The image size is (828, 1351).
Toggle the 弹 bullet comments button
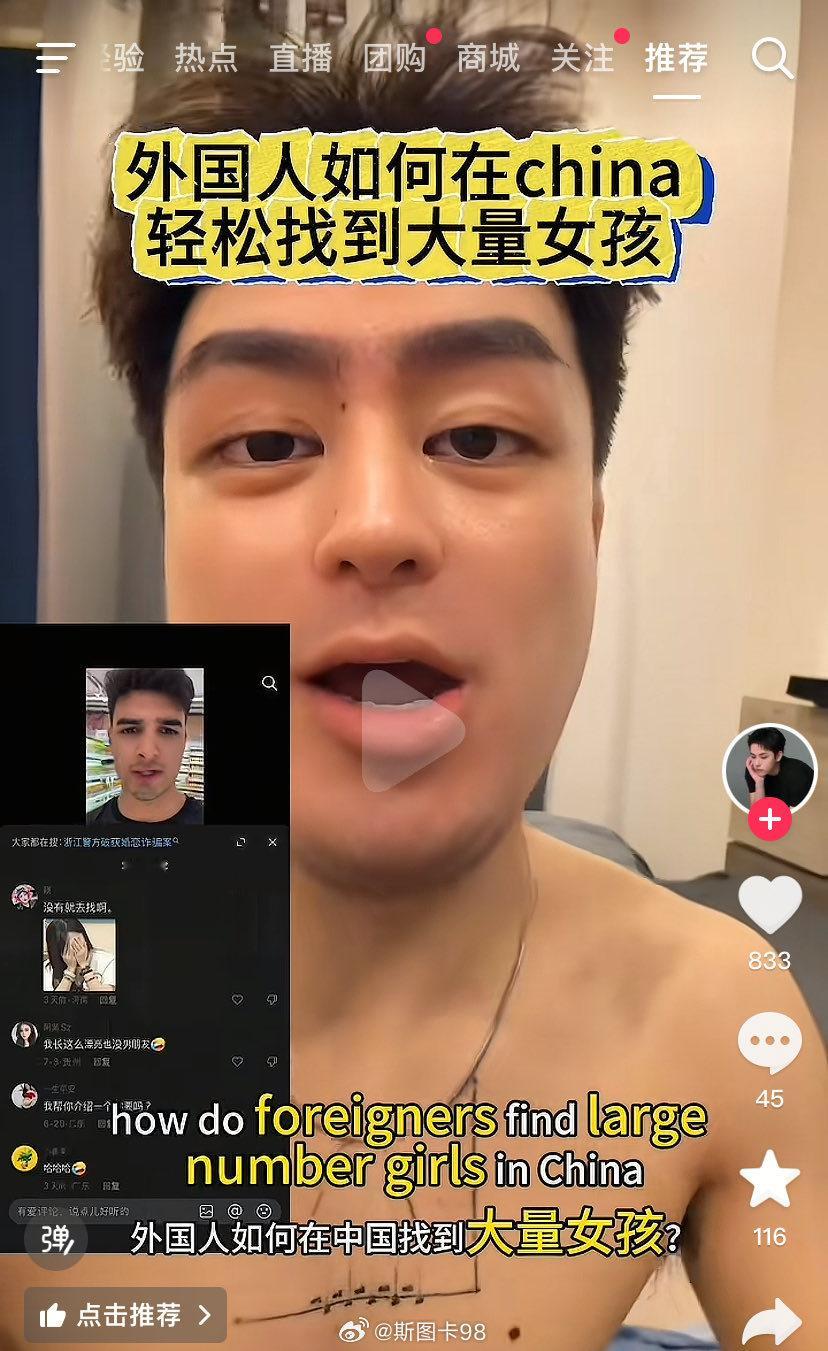pyautogui.click(x=57, y=1239)
